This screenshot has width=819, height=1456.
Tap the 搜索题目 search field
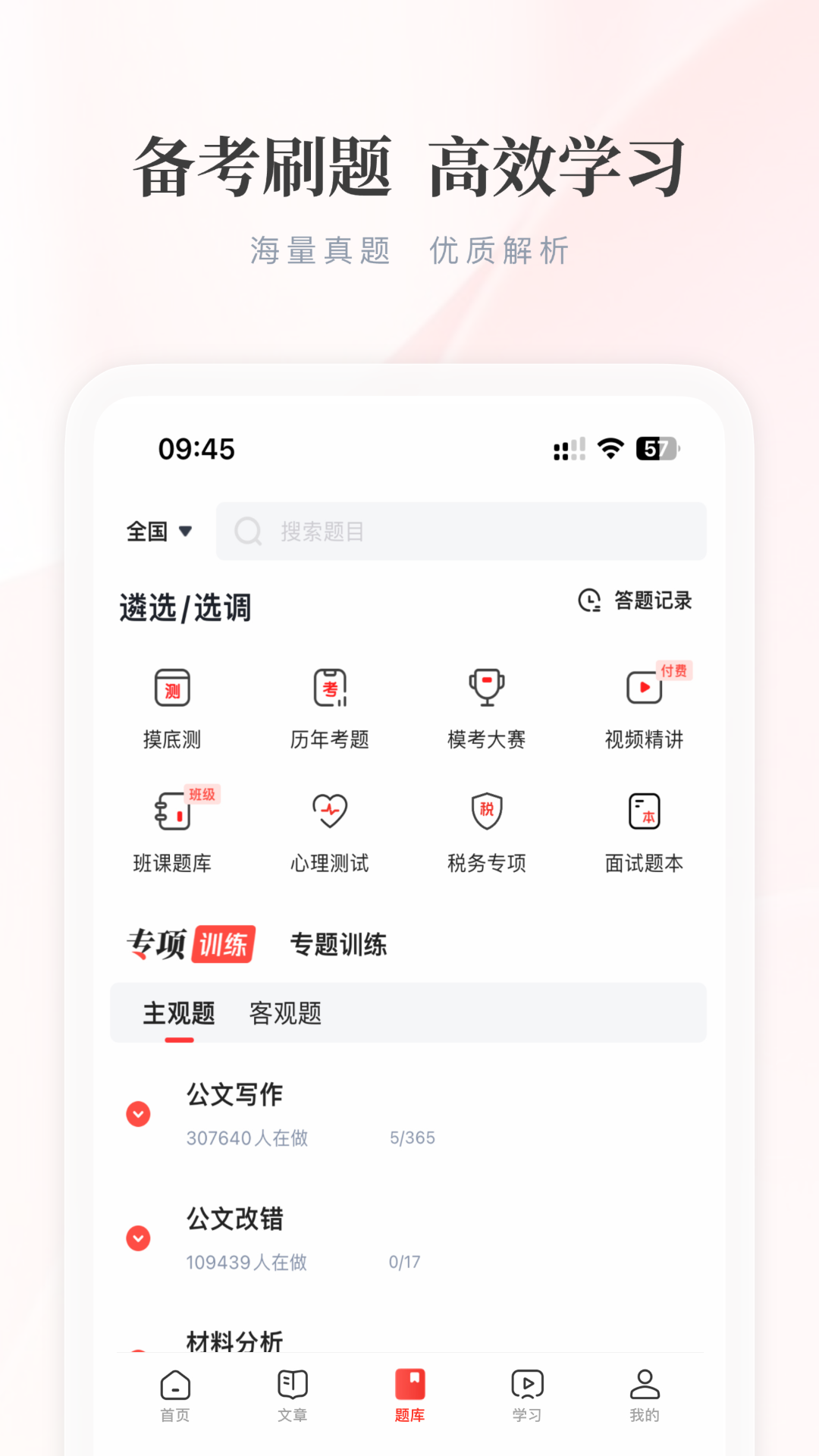click(x=461, y=532)
